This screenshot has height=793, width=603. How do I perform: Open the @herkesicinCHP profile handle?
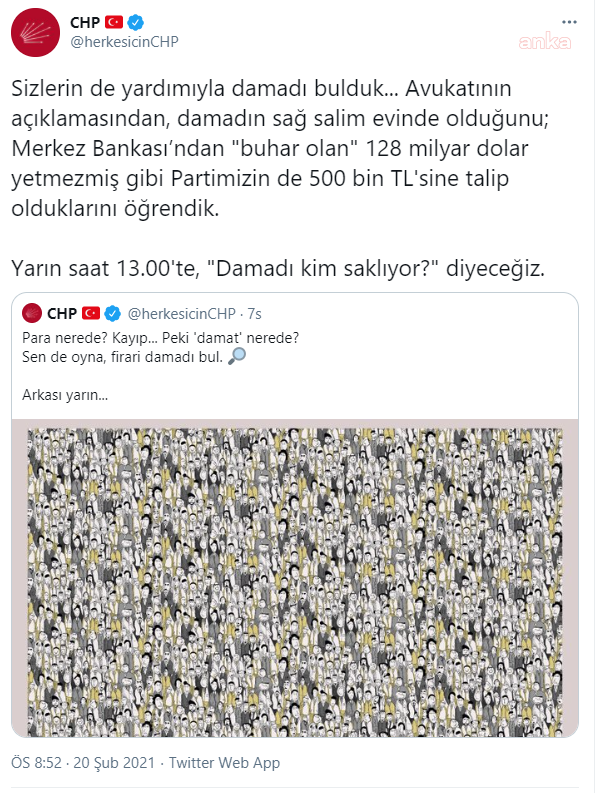point(123,40)
